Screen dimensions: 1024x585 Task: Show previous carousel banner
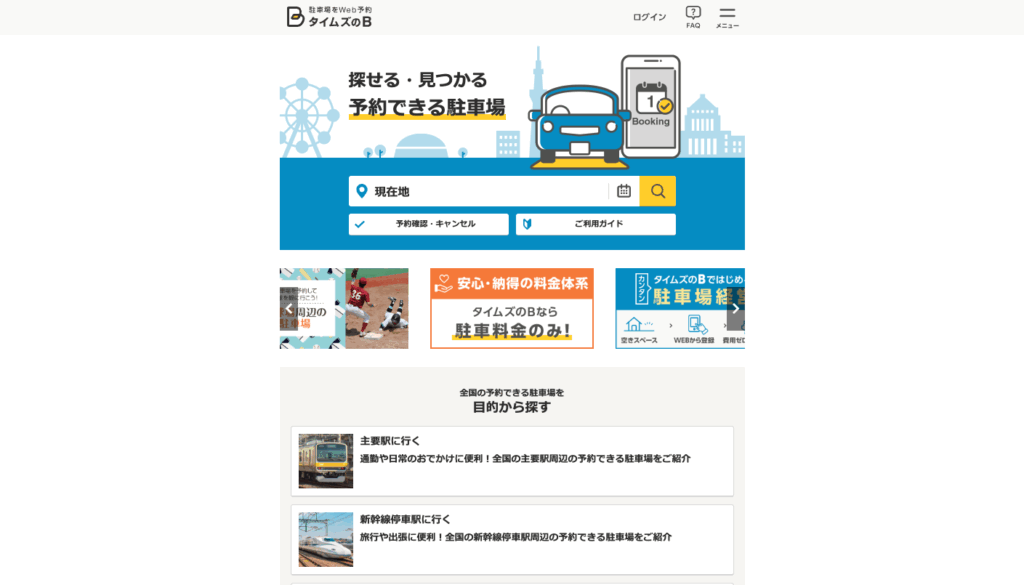289,309
